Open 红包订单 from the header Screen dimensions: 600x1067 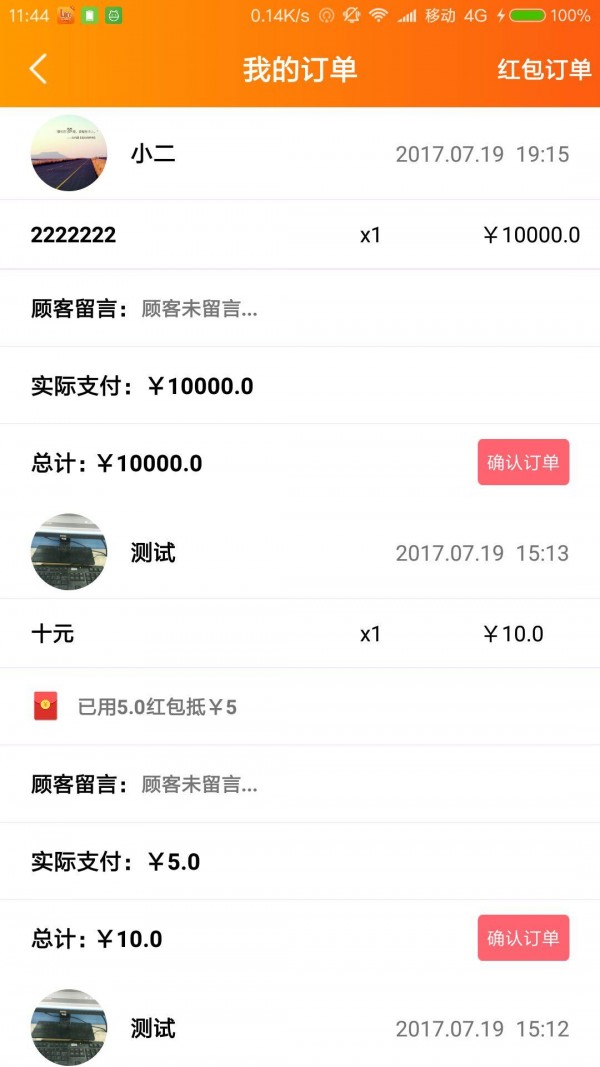(544, 69)
